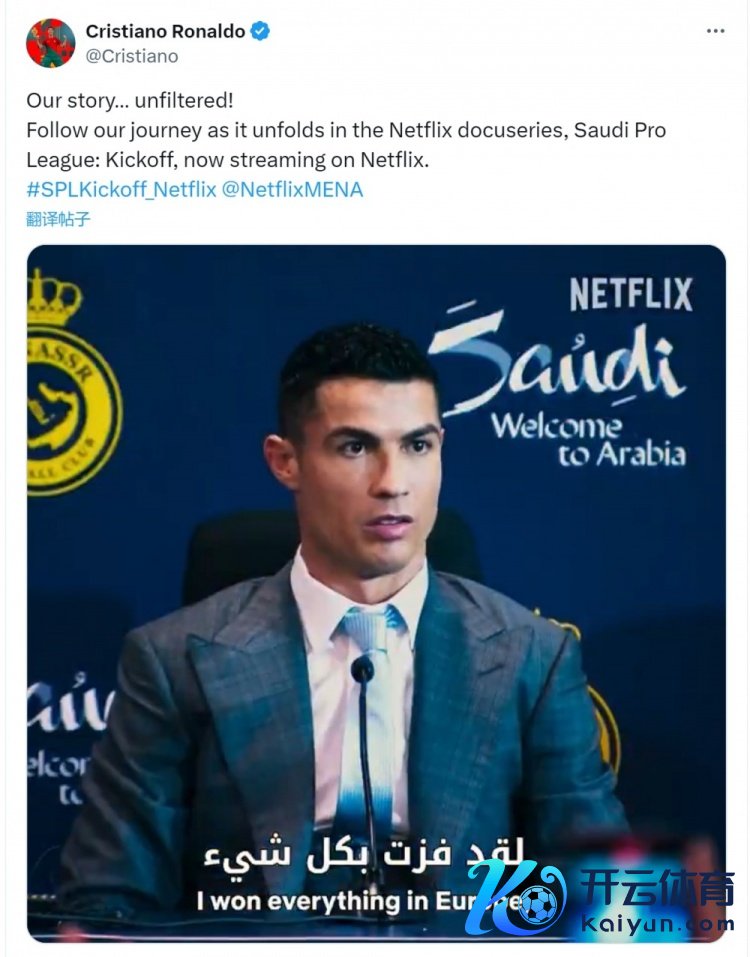Open the Cristiano Ronaldo account name

click(165, 31)
